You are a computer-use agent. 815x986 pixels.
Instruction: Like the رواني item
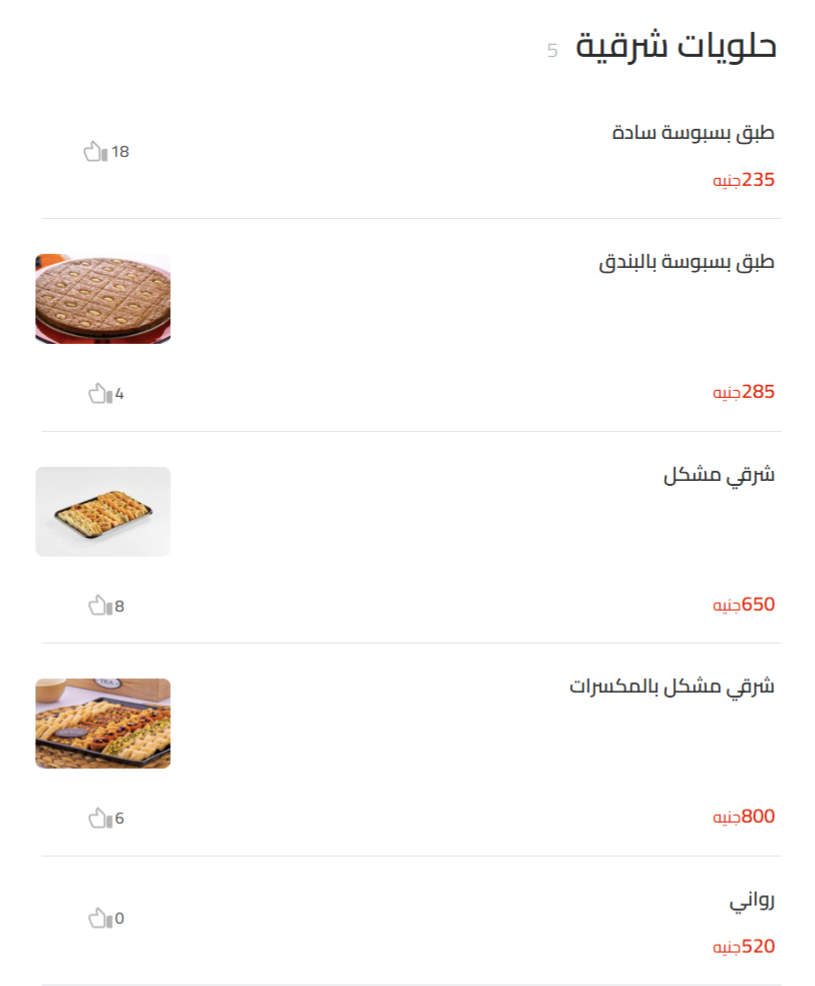[x=97, y=916]
